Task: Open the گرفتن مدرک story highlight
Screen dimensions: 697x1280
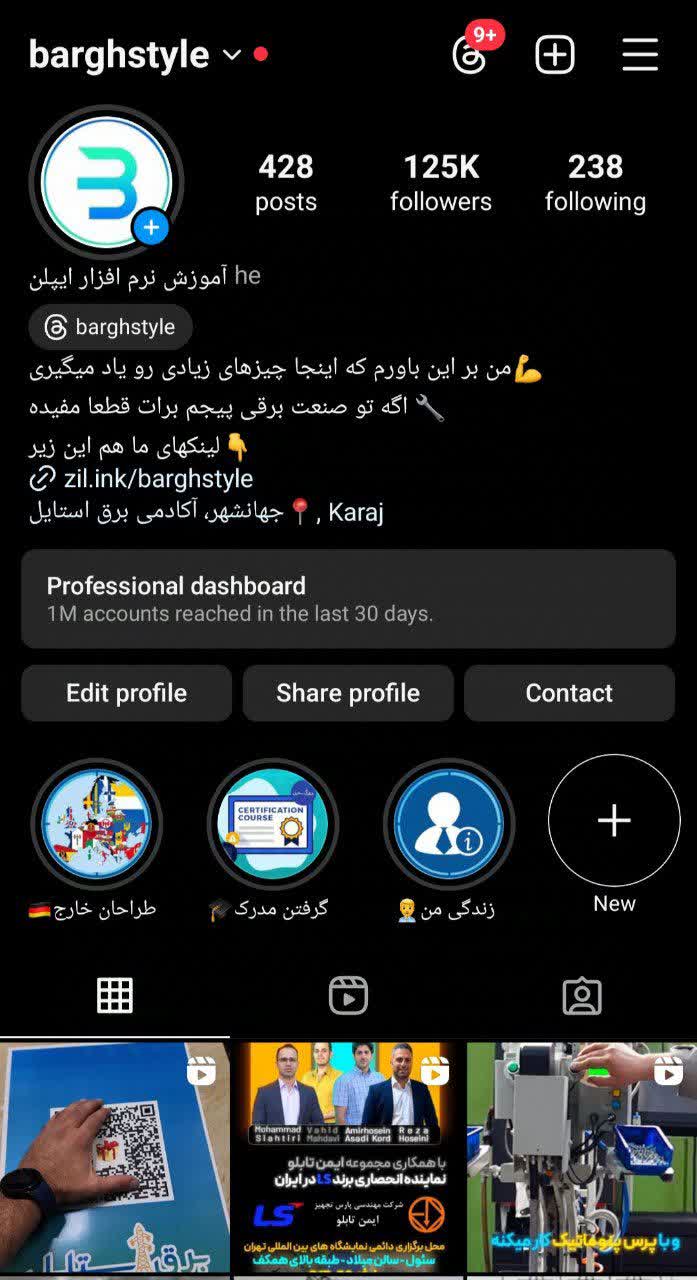Action: pyautogui.click(x=272, y=824)
